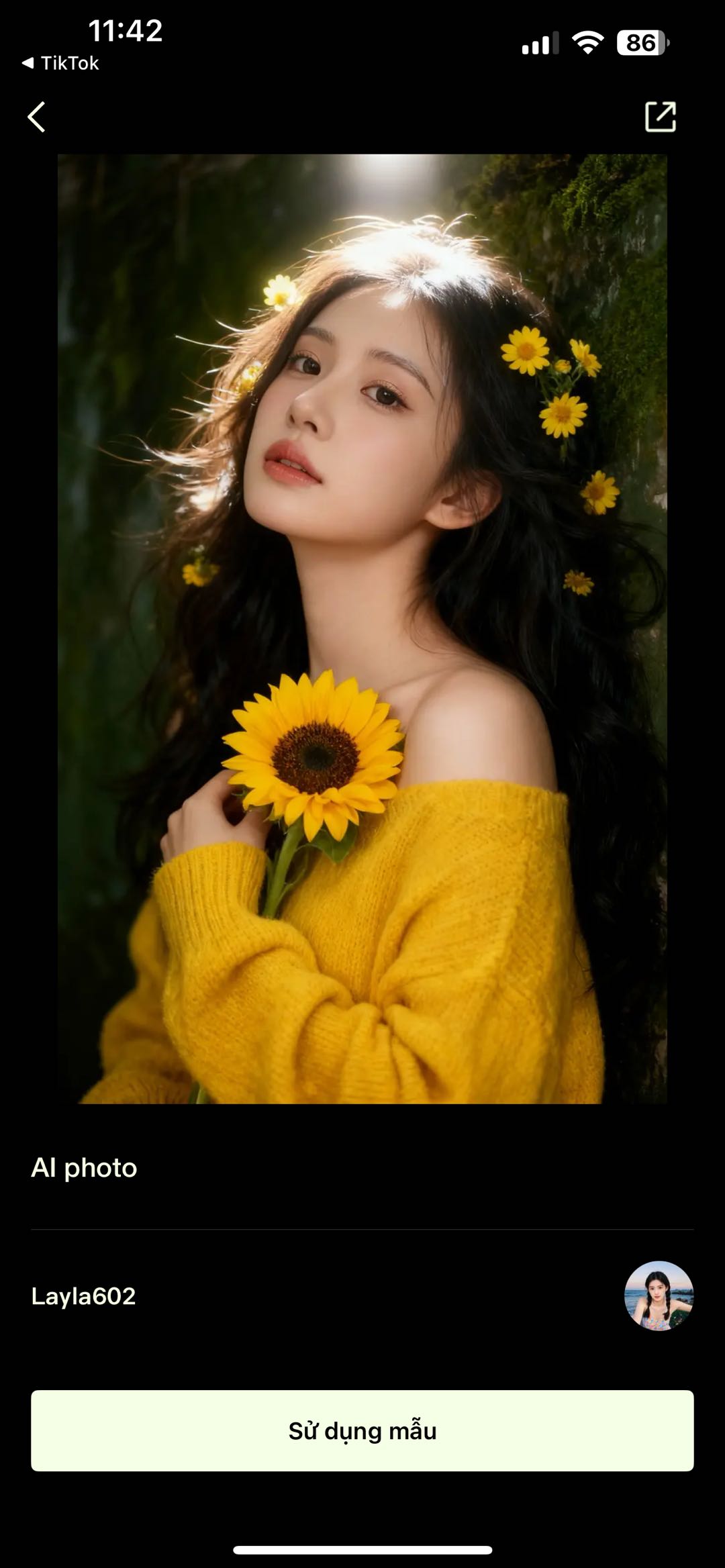
Task: Return to TikTok via status bar link
Action: [x=60, y=63]
